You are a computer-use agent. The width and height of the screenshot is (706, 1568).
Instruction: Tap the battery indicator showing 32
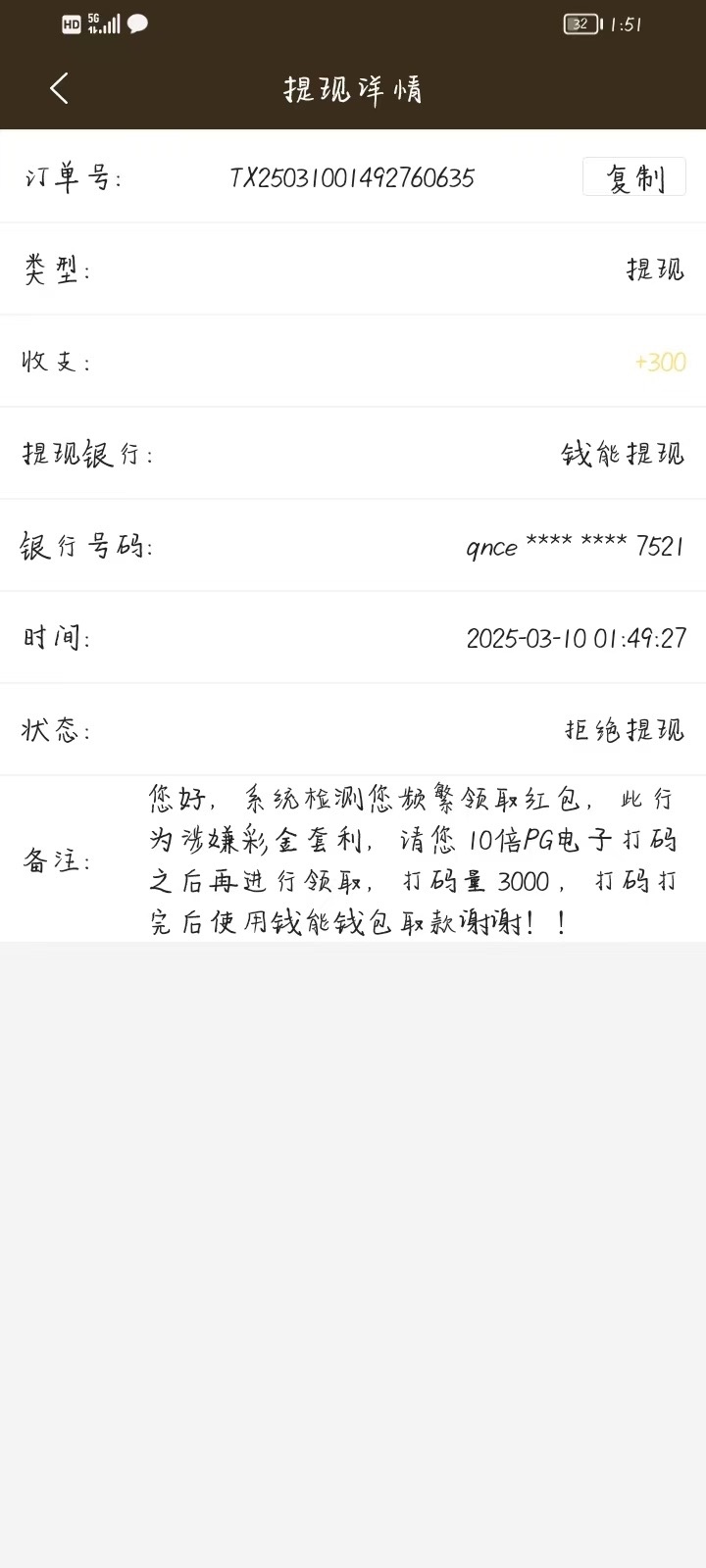click(x=580, y=23)
